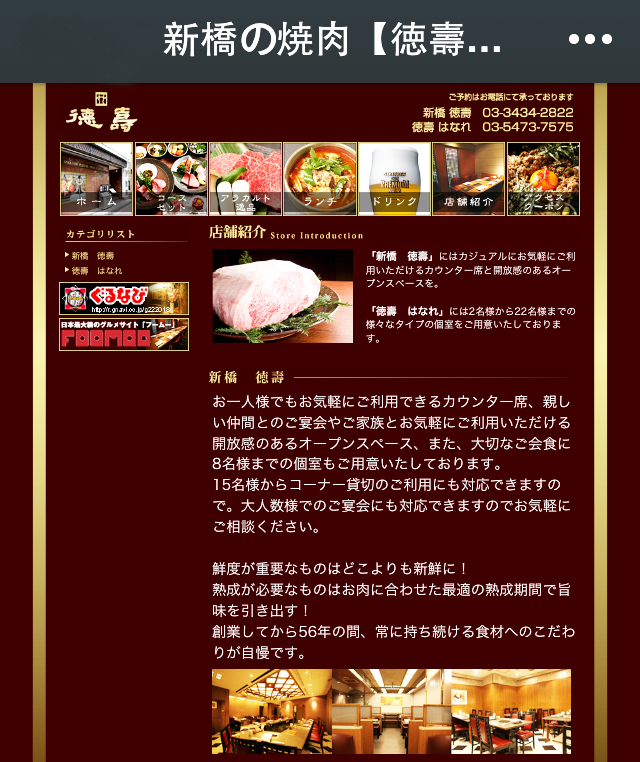Open the overflow menu in title bar
This screenshot has height=762, width=640.
click(x=590, y=39)
